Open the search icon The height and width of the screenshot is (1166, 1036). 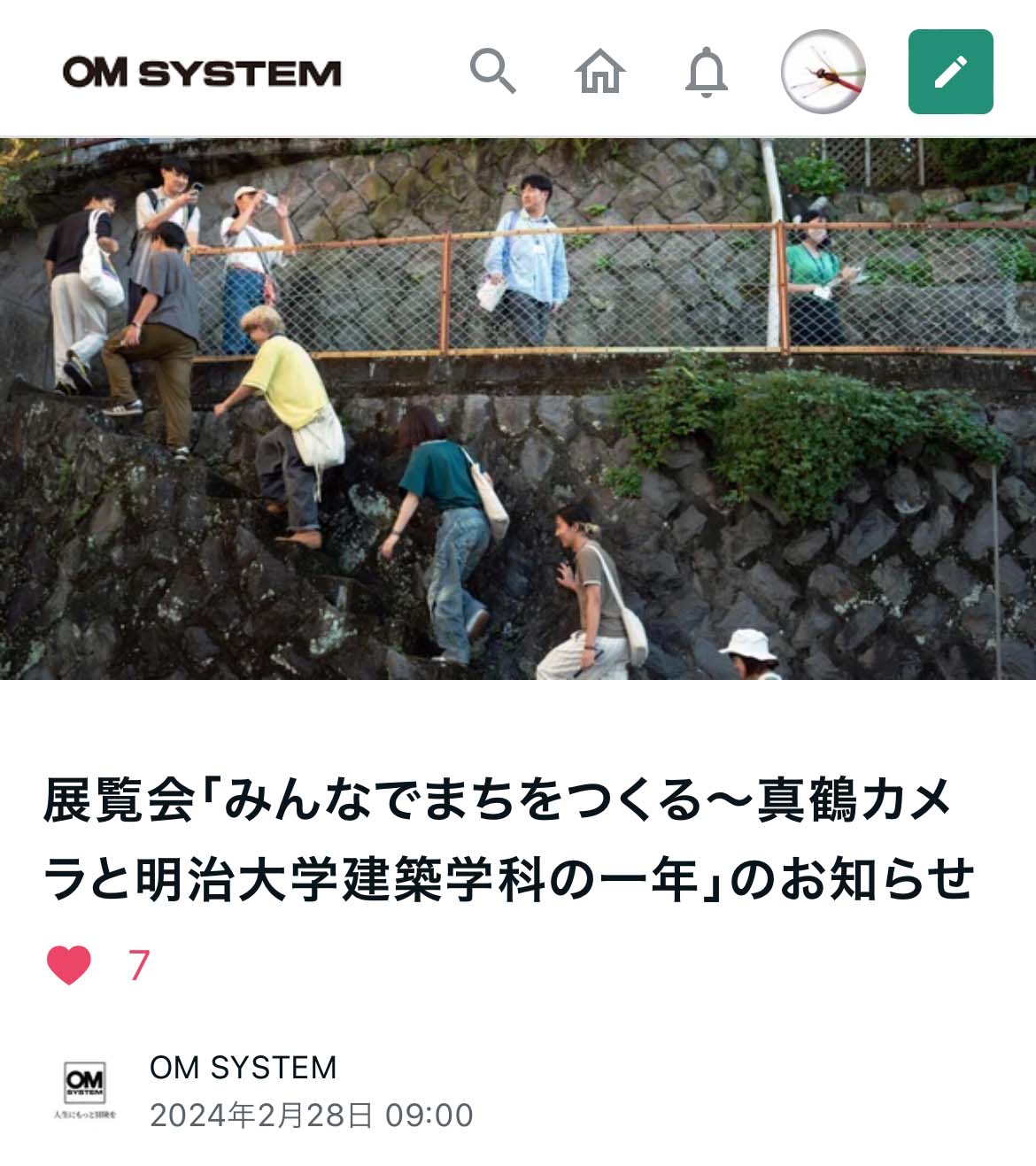tap(492, 71)
